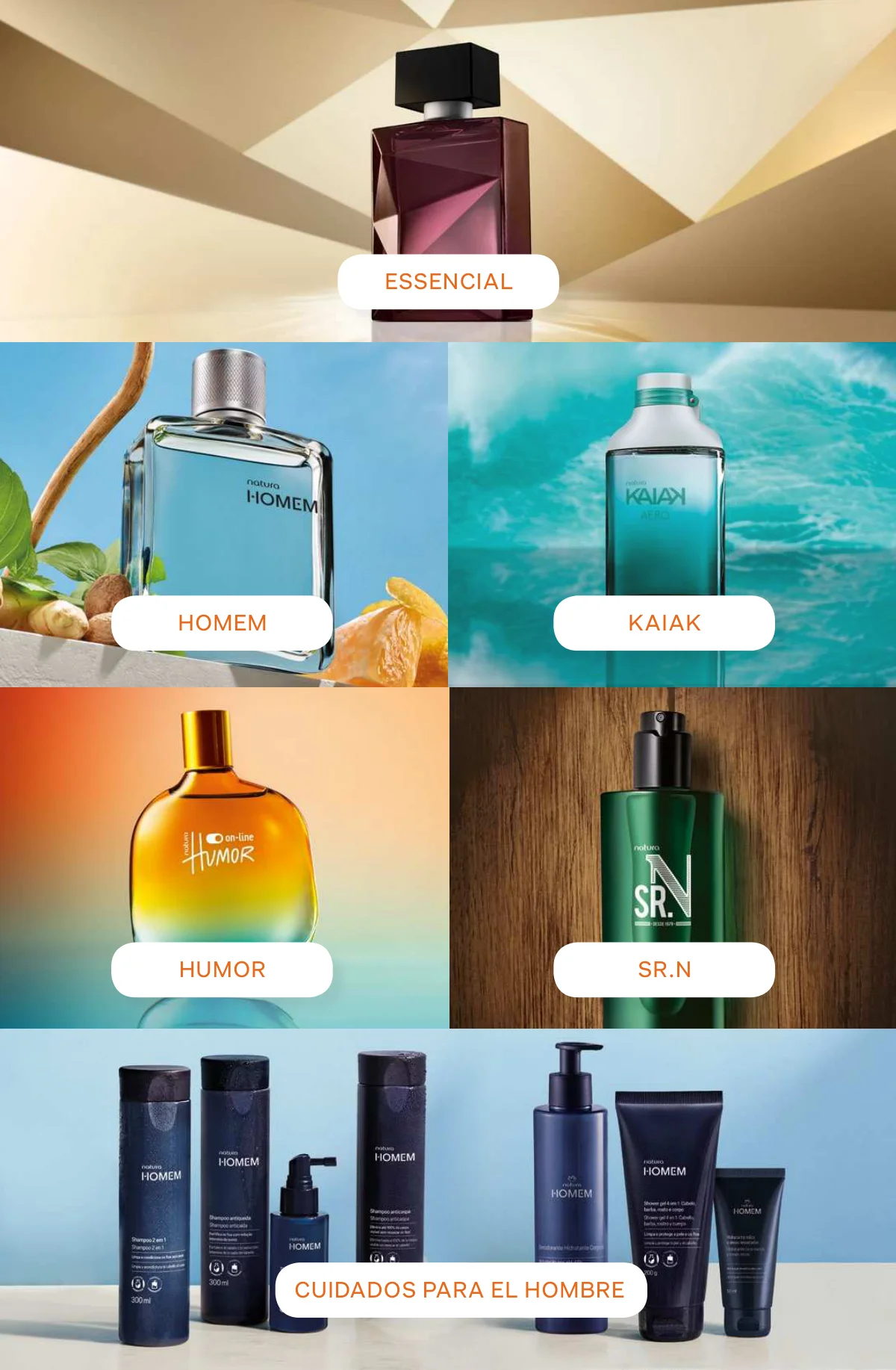
Task: Select the Homem perfume line
Action: (222, 622)
